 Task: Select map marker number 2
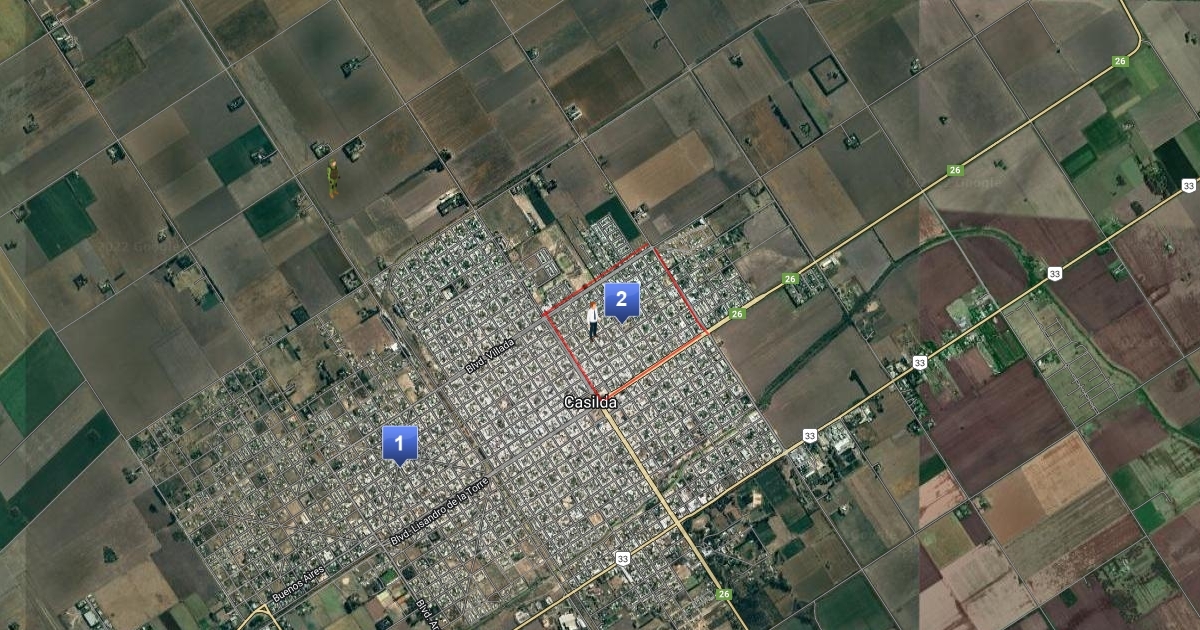click(621, 299)
